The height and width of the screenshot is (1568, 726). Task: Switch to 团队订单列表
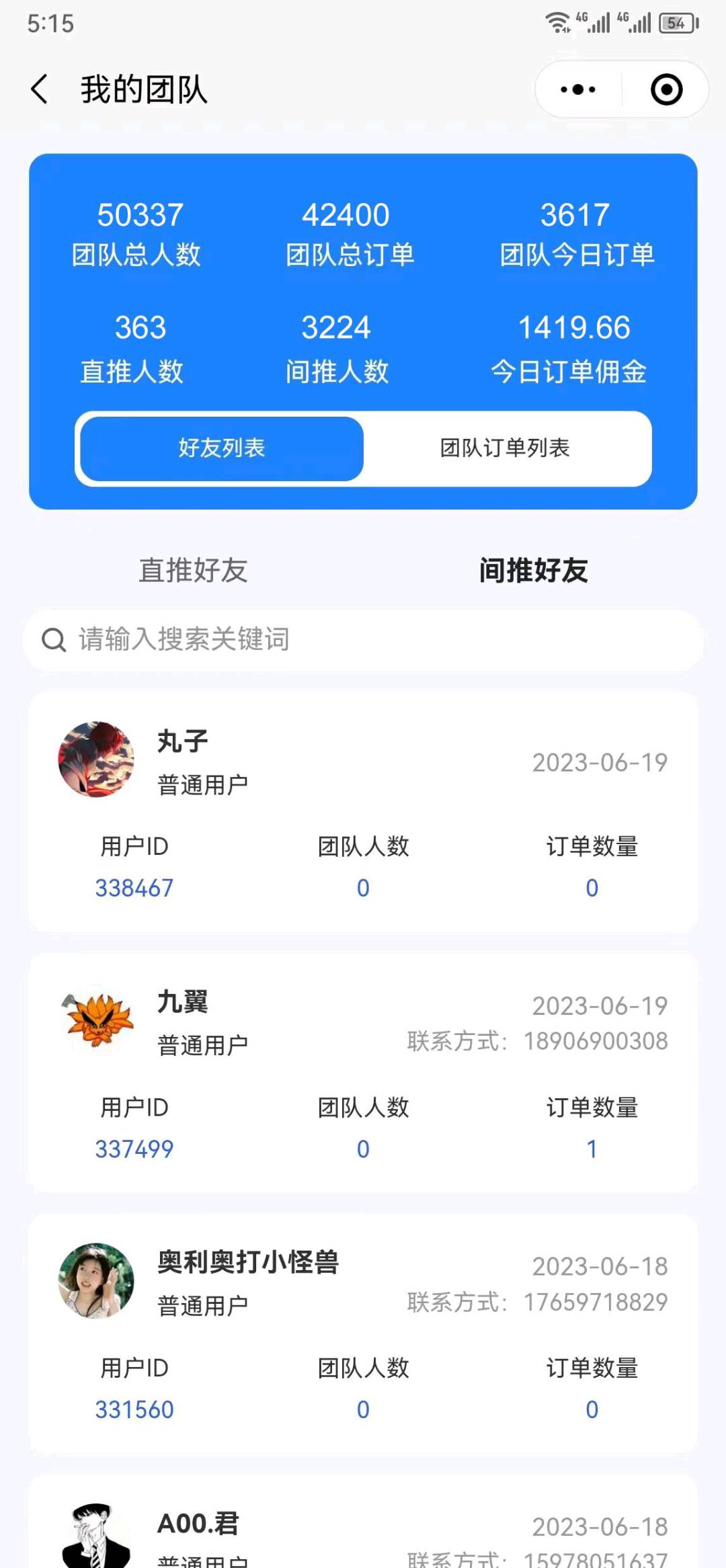click(x=505, y=448)
